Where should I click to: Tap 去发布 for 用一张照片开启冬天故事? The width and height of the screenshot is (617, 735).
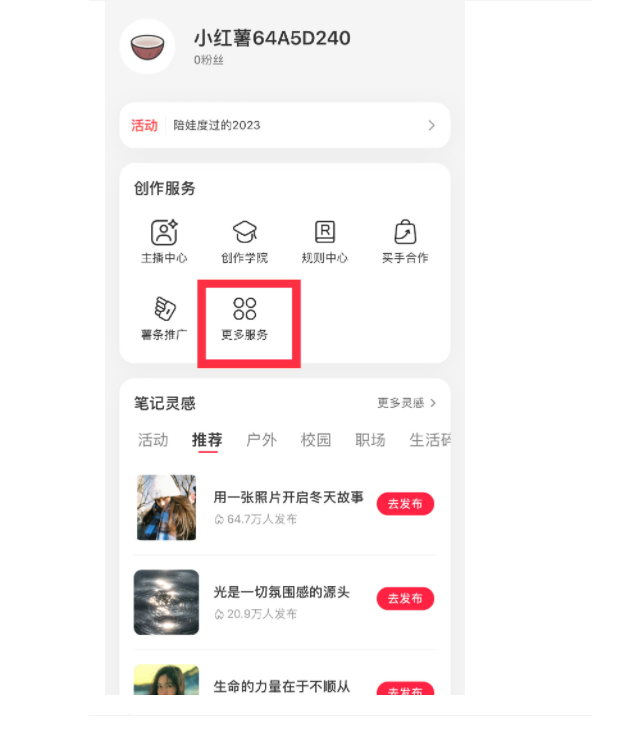405,504
